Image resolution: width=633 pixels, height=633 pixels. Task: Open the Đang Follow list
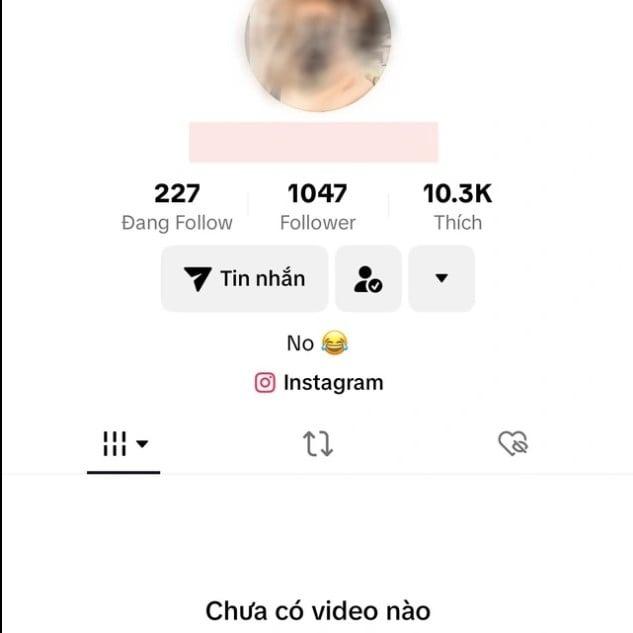[x=177, y=207]
